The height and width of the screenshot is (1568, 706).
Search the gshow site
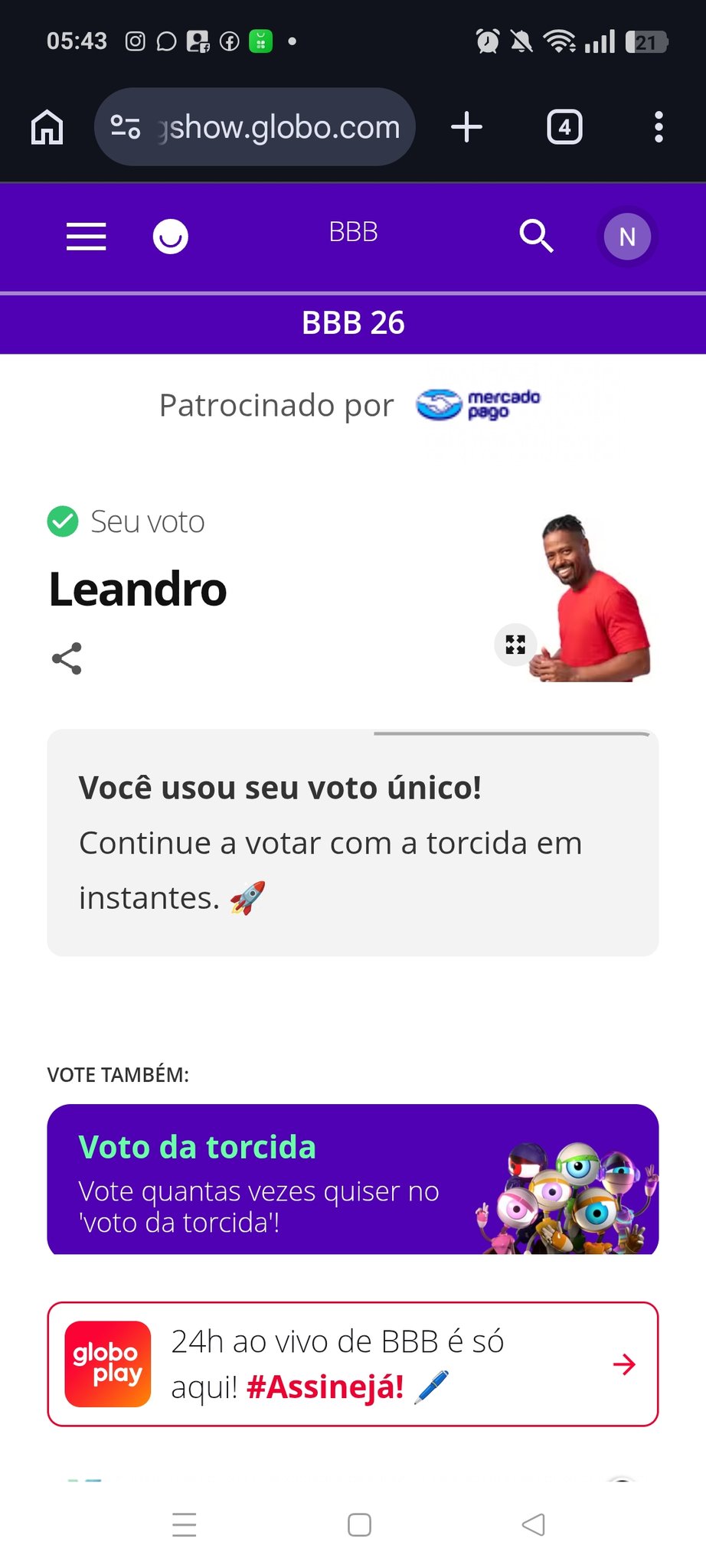point(536,236)
